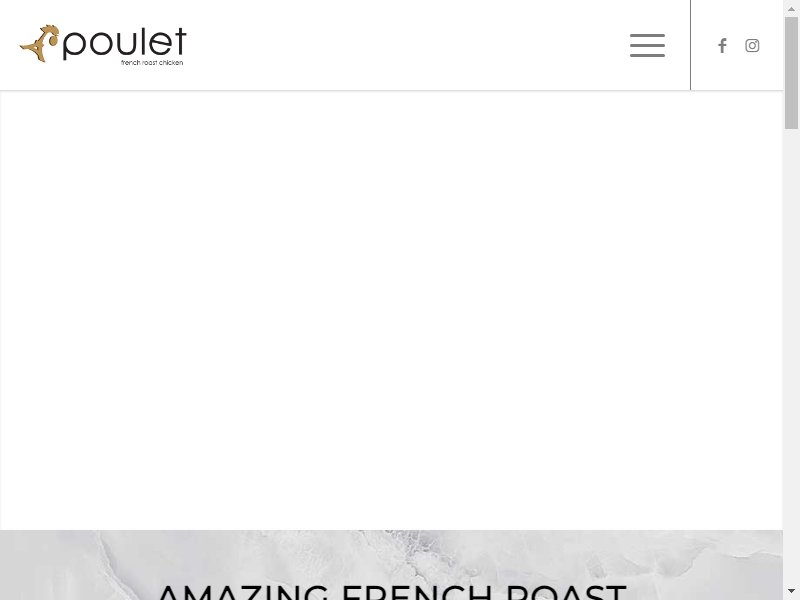Open the Instagram profile

pos(752,45)
